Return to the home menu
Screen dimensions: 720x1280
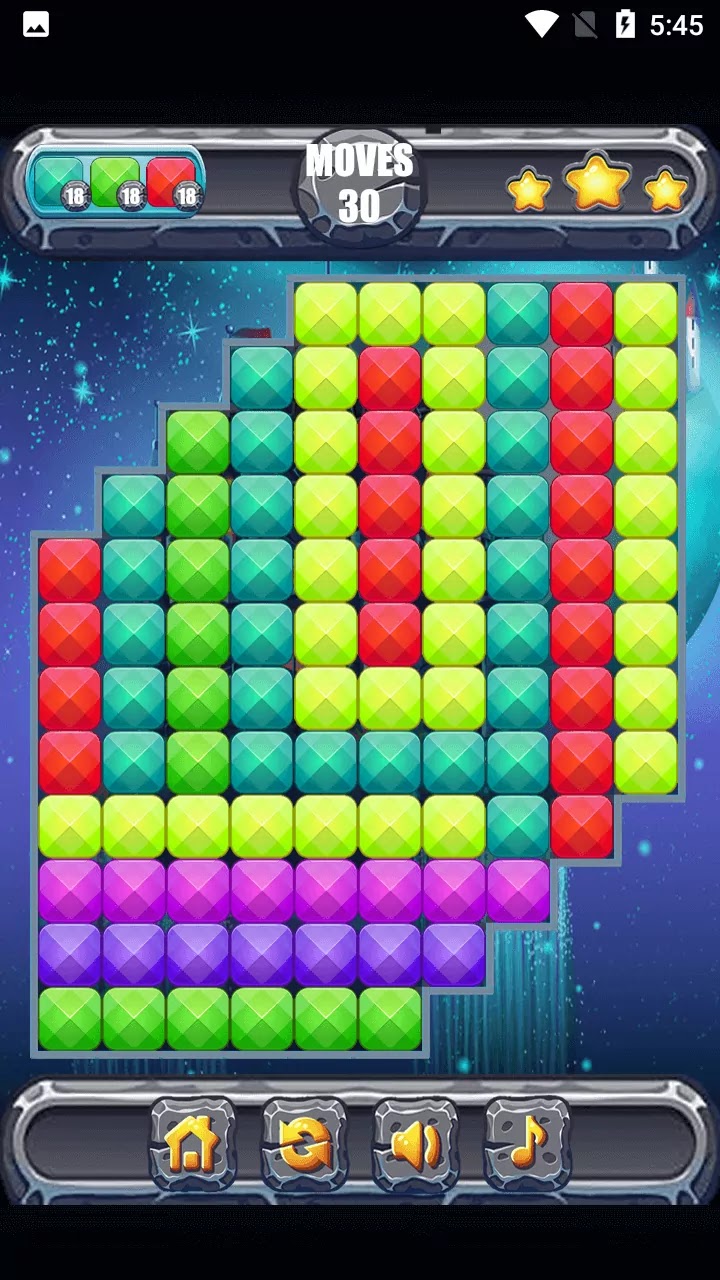coord(192,1143)
